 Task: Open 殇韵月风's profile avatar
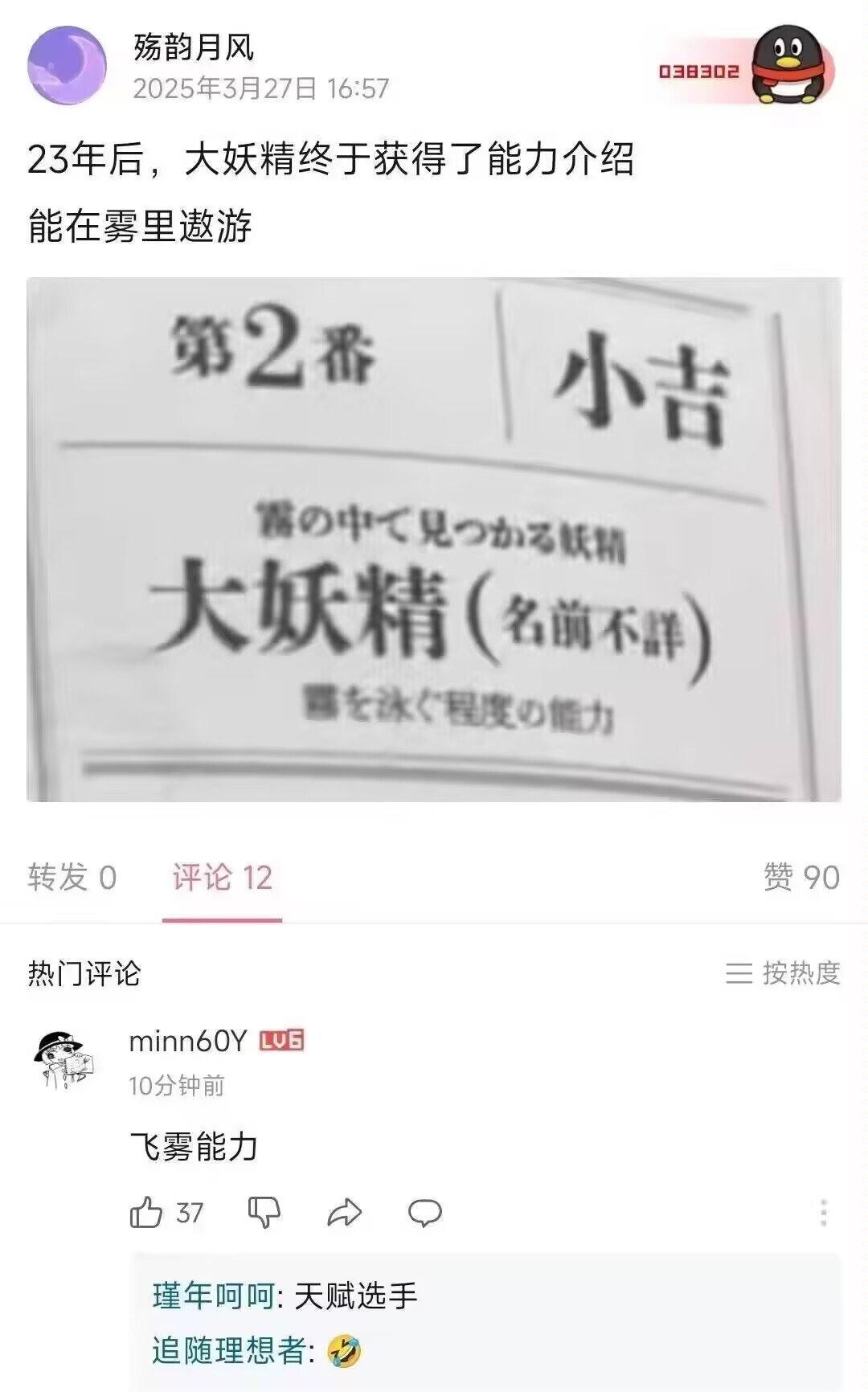coord(67,65)
